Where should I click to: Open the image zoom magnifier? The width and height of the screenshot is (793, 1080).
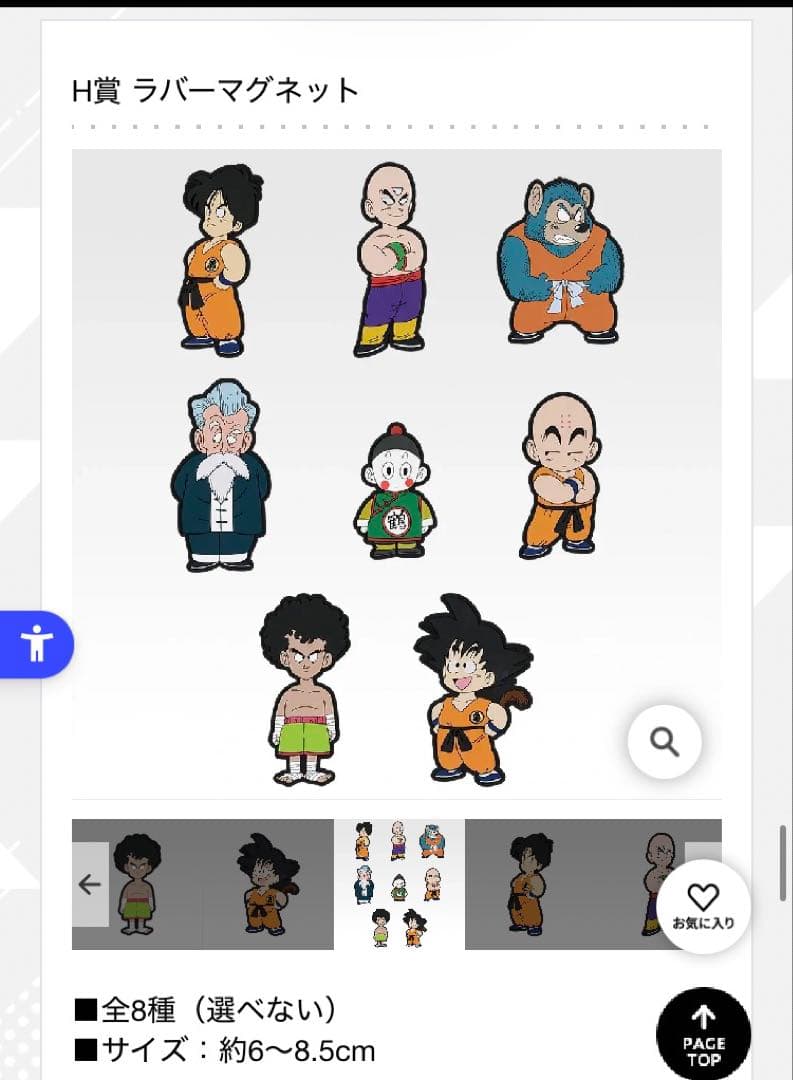[x=664, y=741]
